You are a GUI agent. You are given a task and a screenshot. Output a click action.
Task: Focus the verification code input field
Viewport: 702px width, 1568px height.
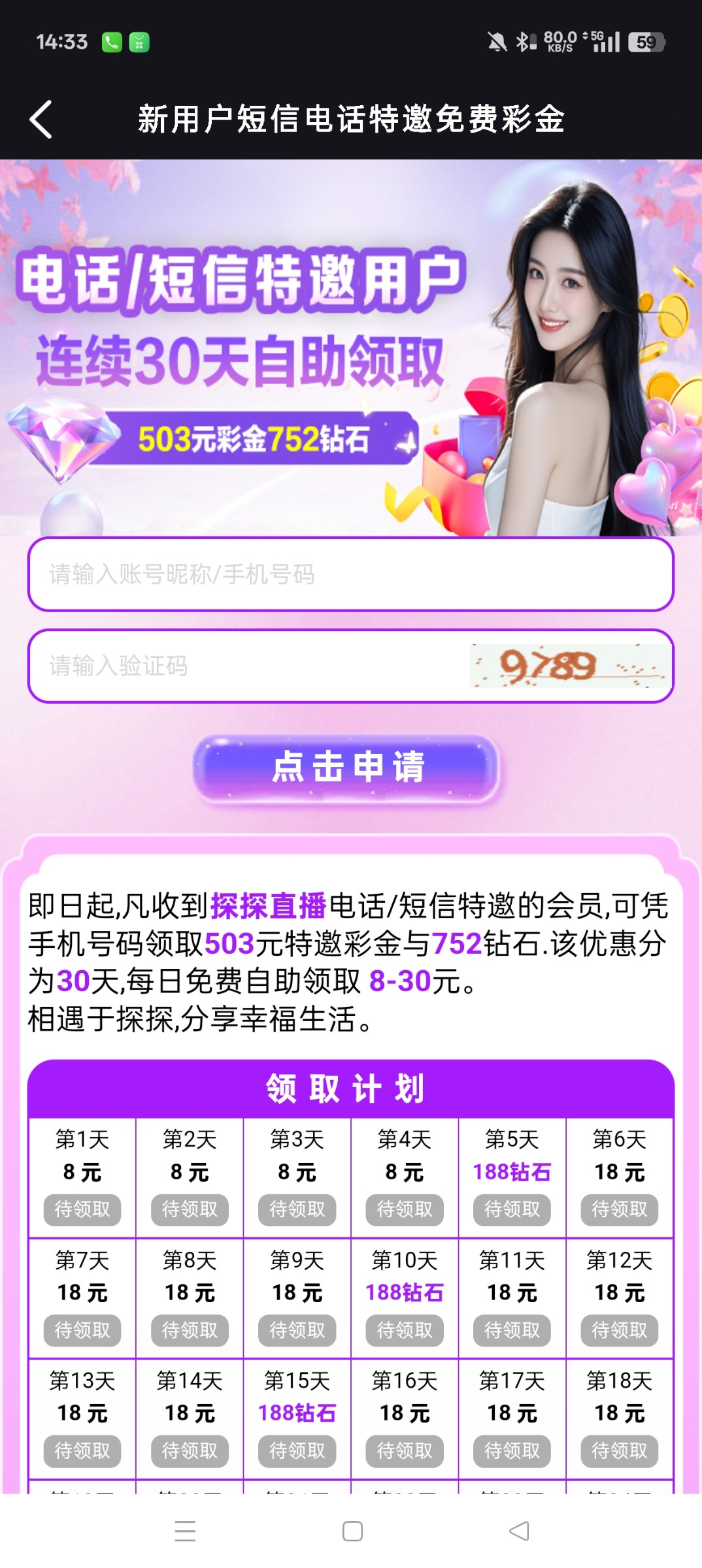[248, 666]
